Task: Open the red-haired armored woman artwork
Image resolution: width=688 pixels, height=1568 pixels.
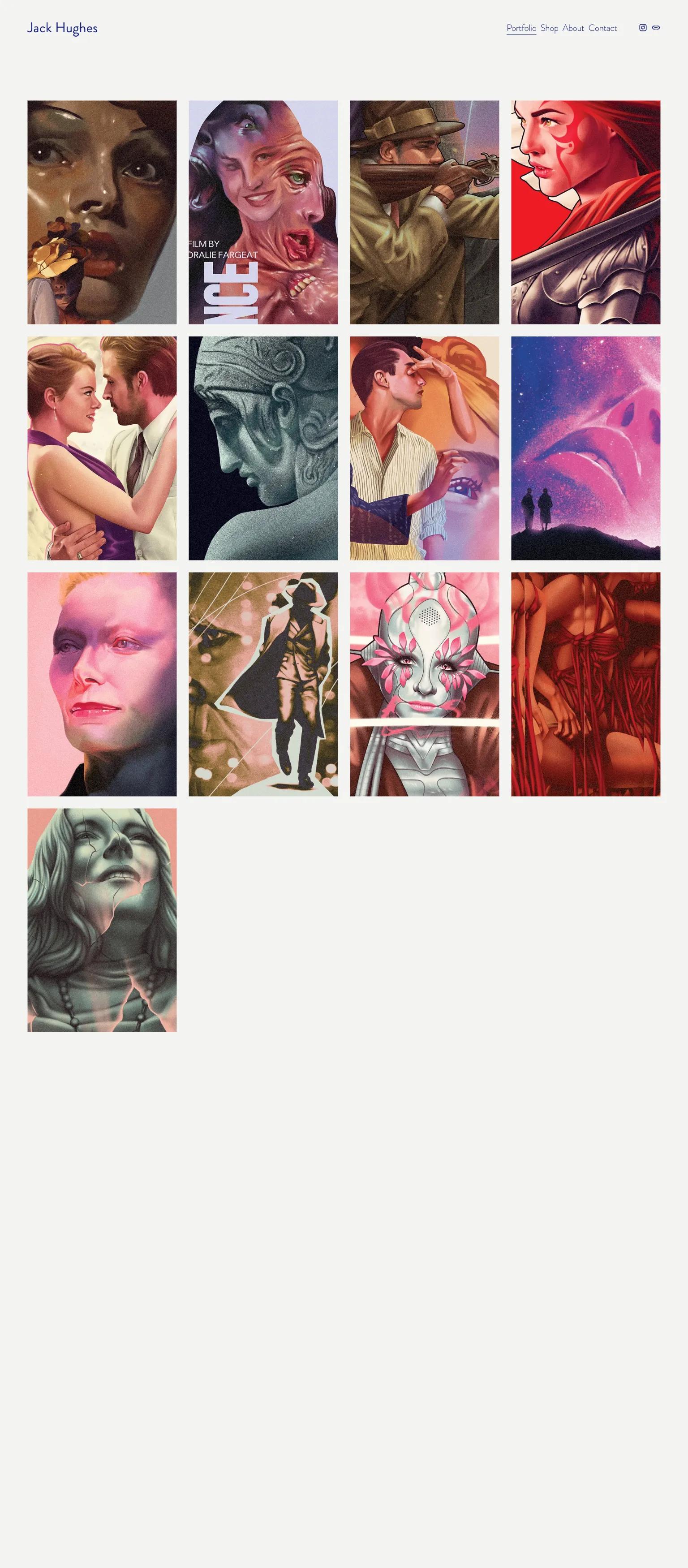Action: (x=585, y=212)
